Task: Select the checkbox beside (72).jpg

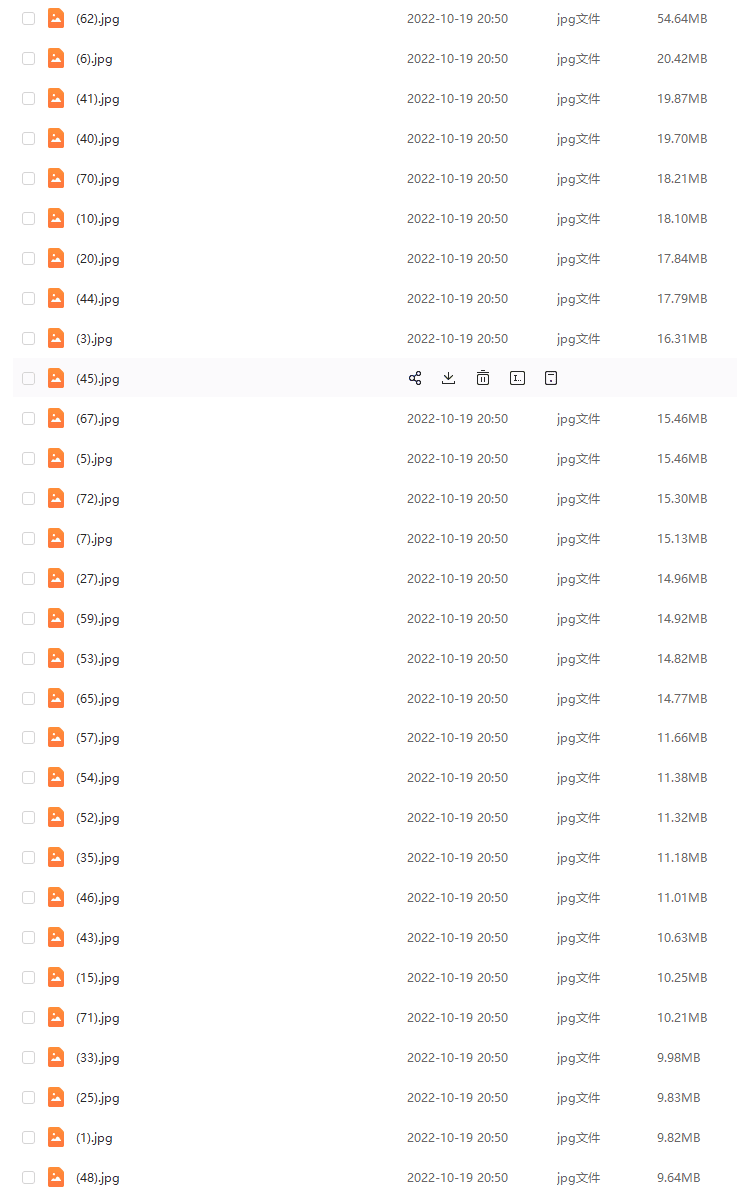Action: [x=28, y=498]
